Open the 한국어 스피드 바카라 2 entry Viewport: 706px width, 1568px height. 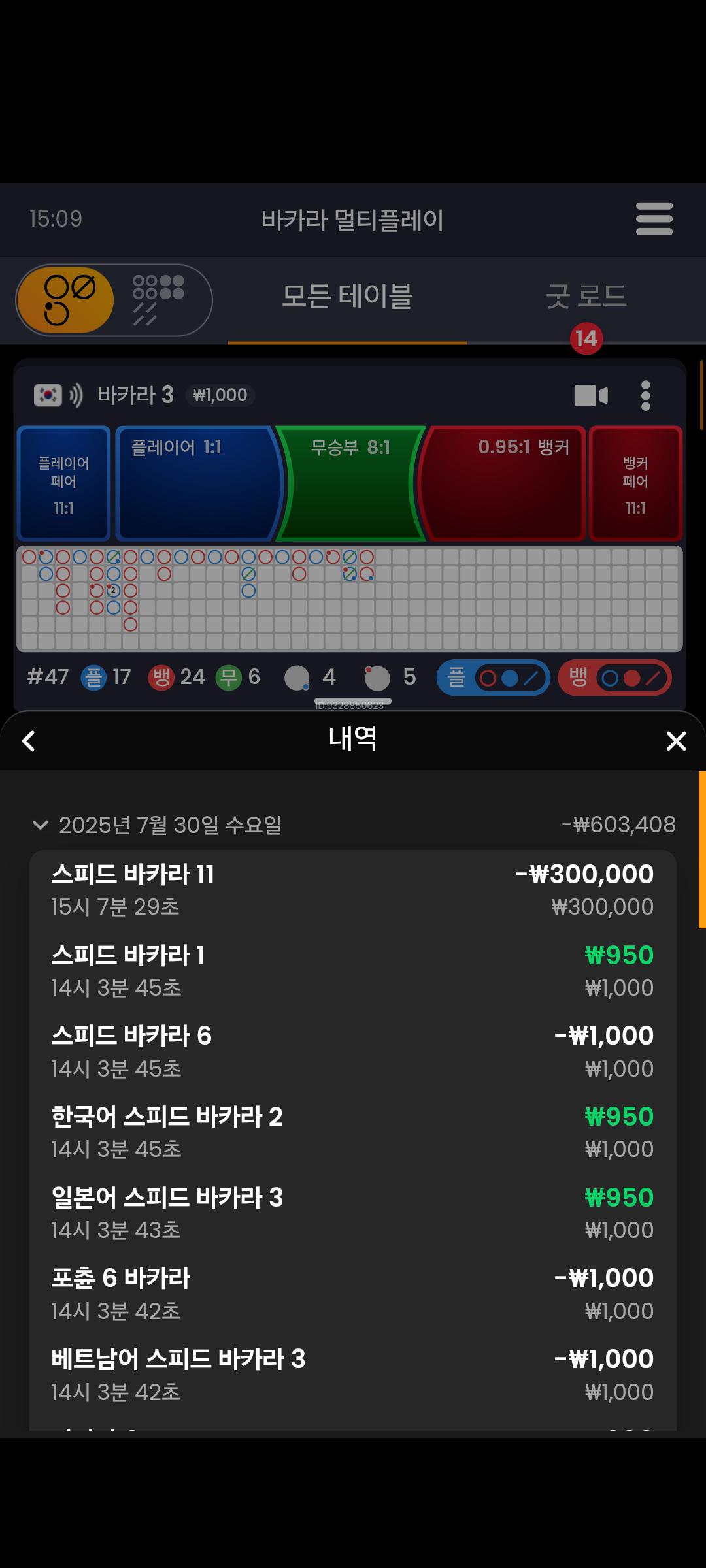click(x=352, y=1132)
